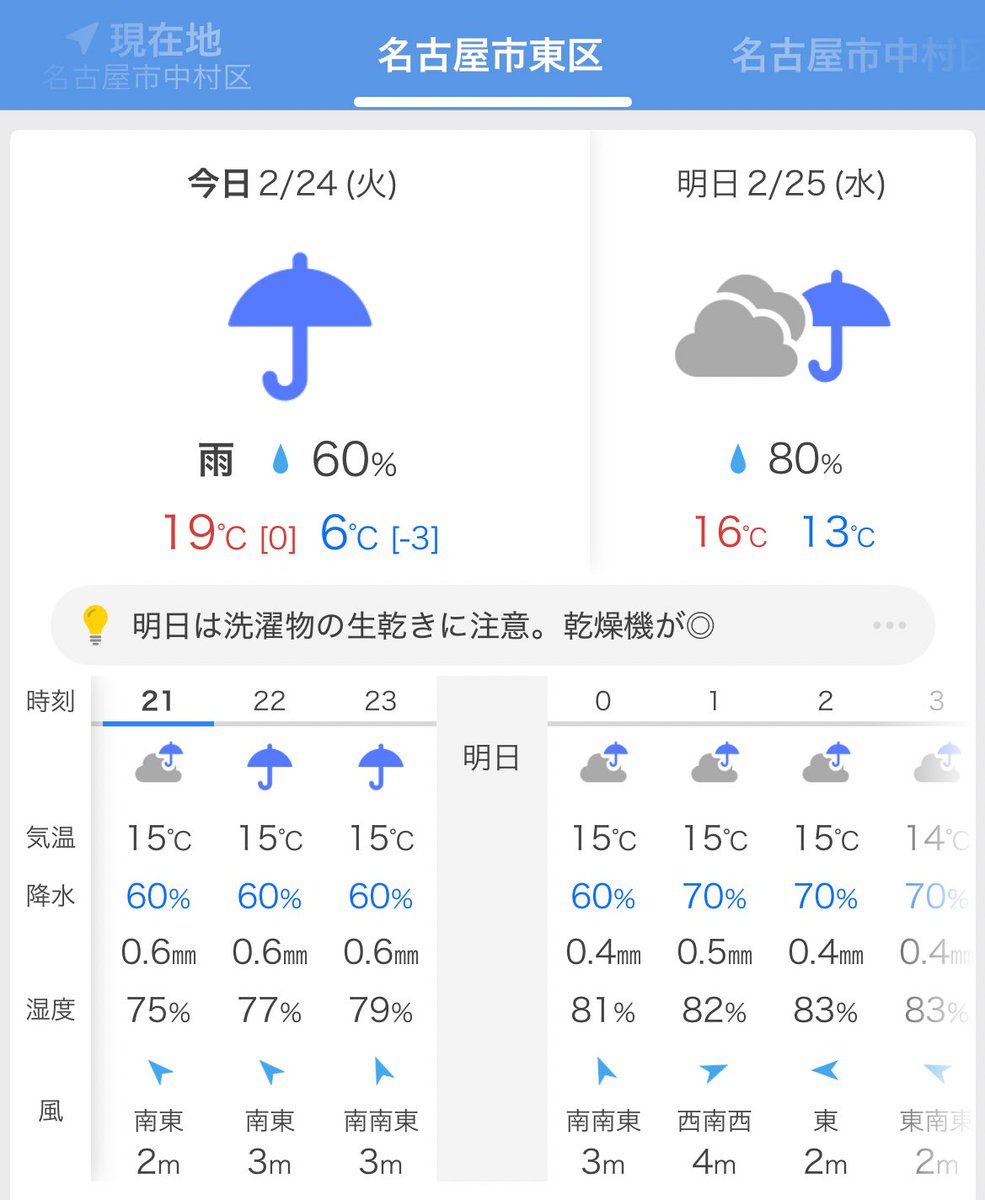Open the 名古屋市中村区 tab on the right
985x1200 pixels.
[x=855, y=57]
